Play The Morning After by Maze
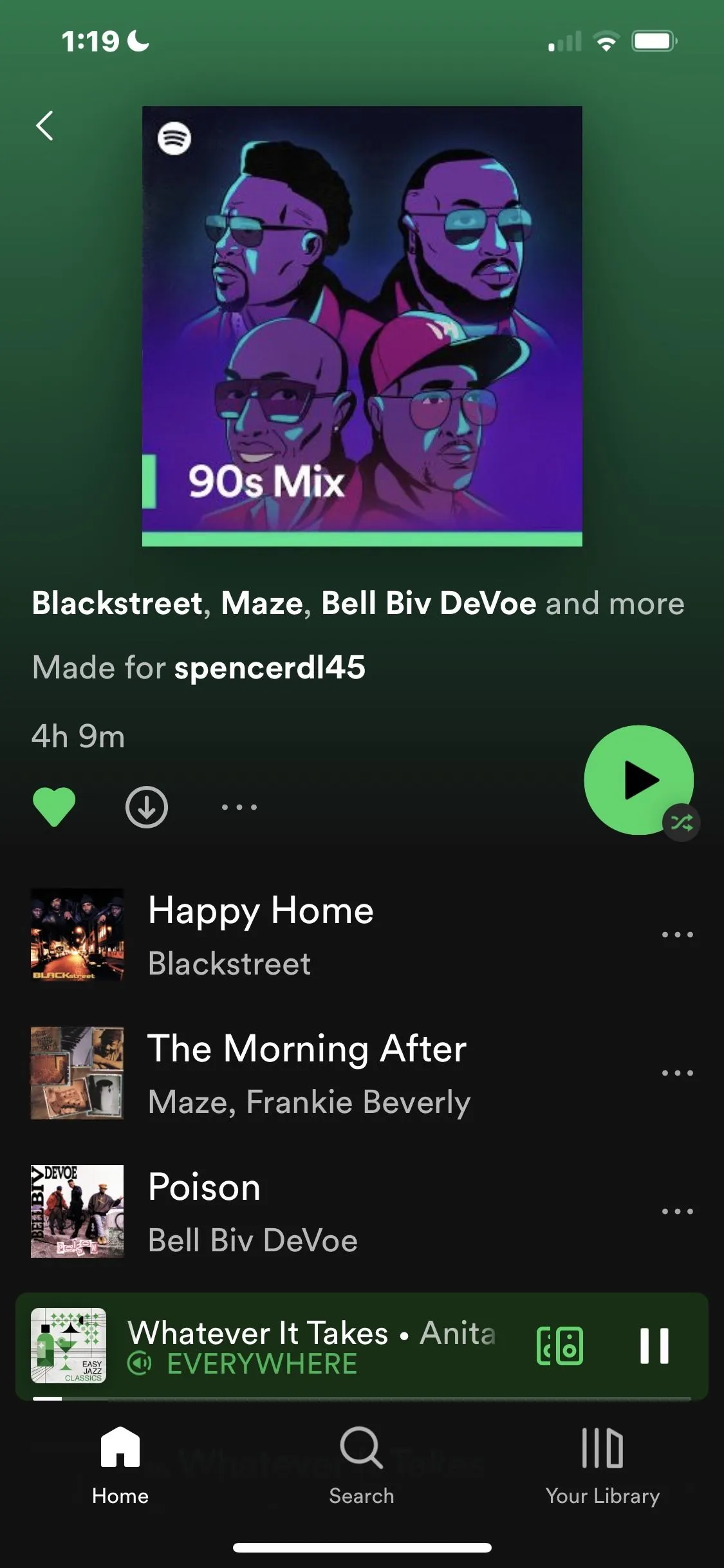 tap(307, 1073)
